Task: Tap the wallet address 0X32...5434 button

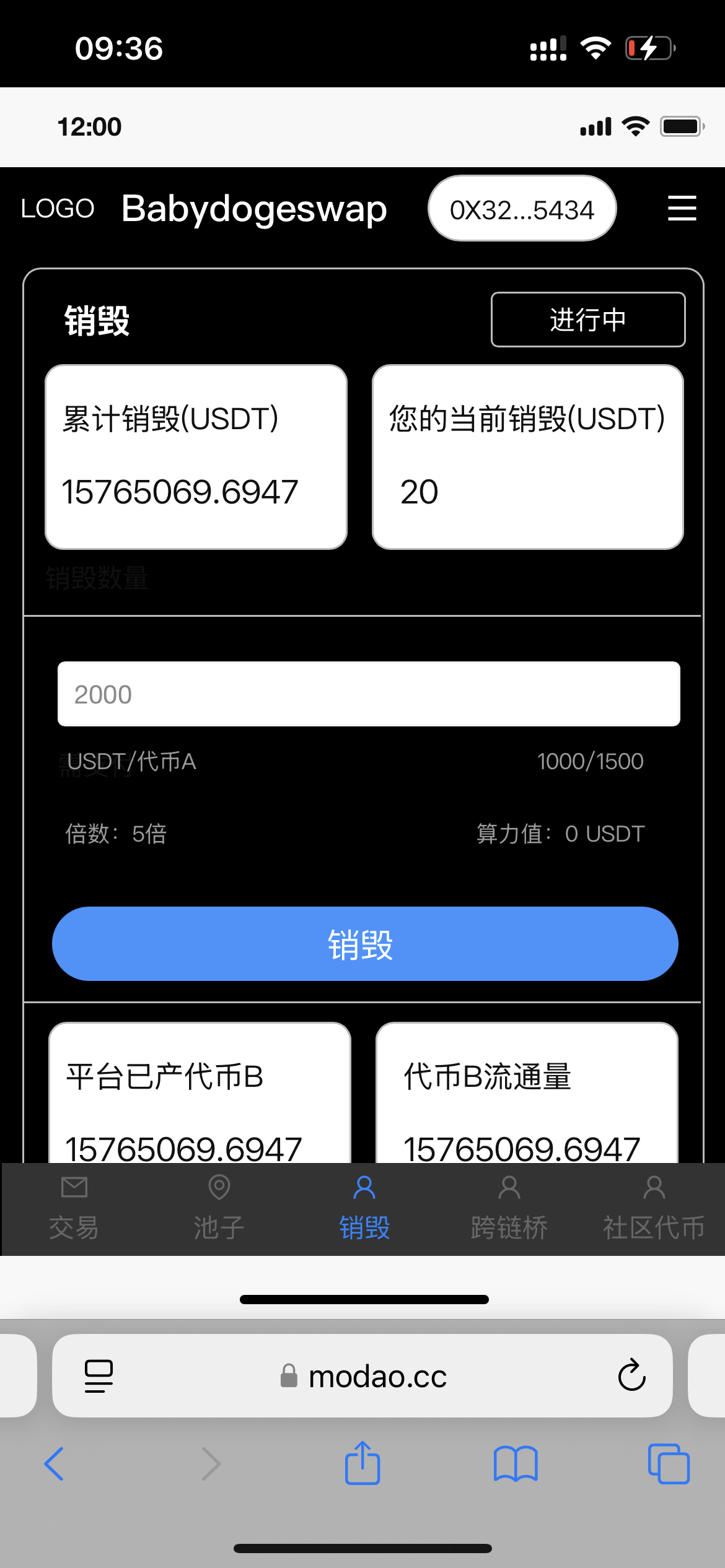Action: pos(522,209)
